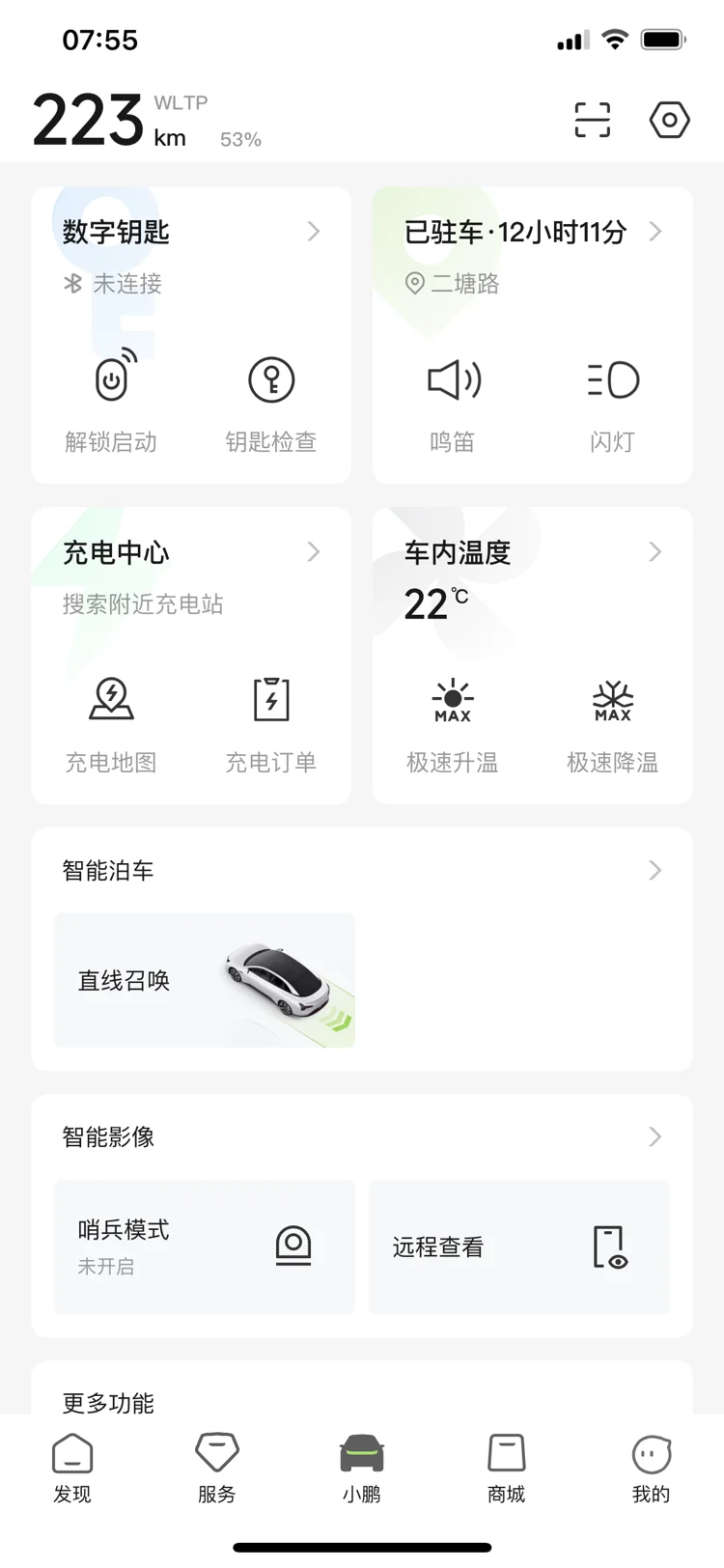This screenshot has height=1568, width=724.
Task: Open the 直线召唤 summon card
Action: pyautogui.click(x=205, y=980)
